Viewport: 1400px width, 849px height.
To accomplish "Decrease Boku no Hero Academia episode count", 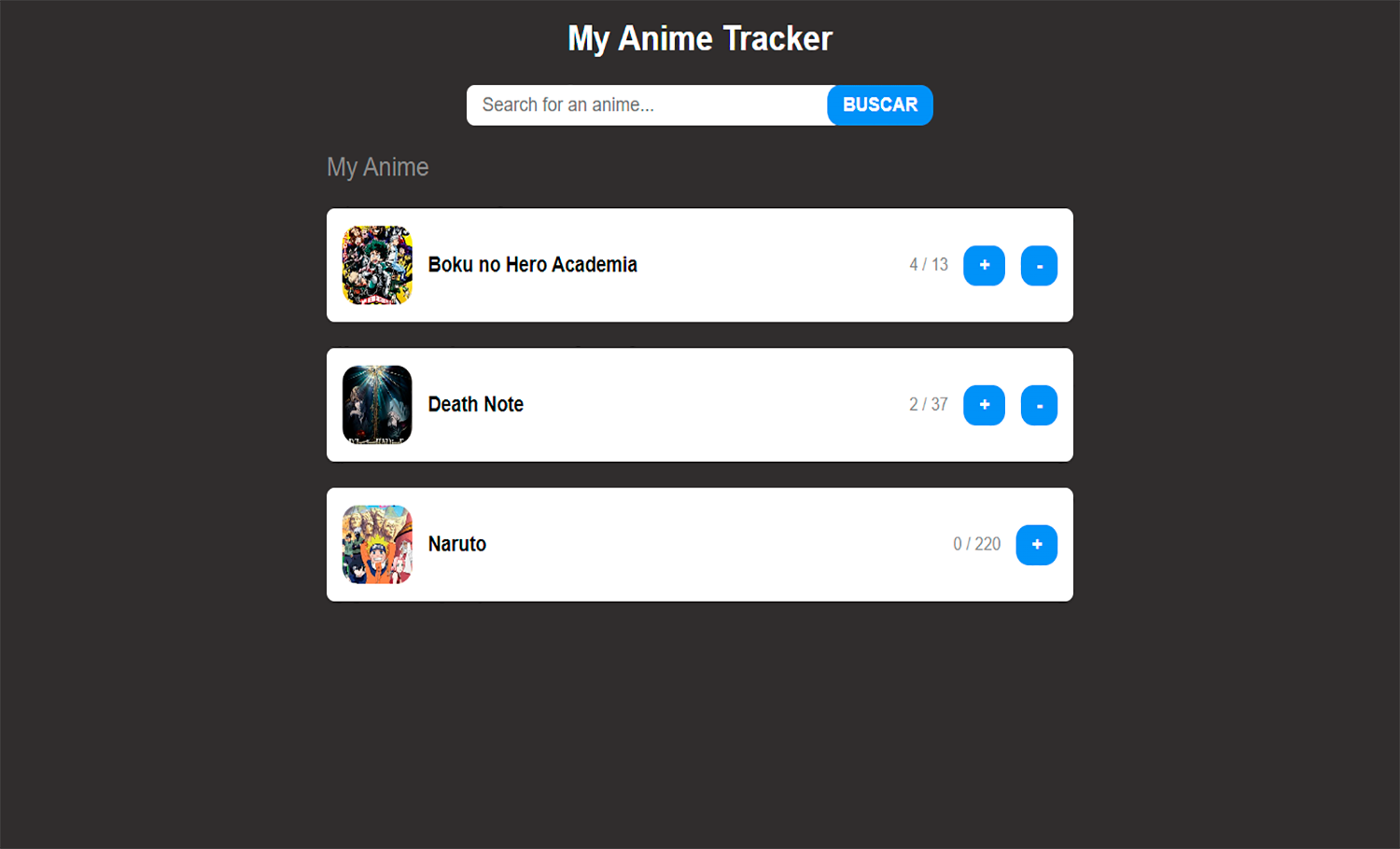I will 1039,266.
